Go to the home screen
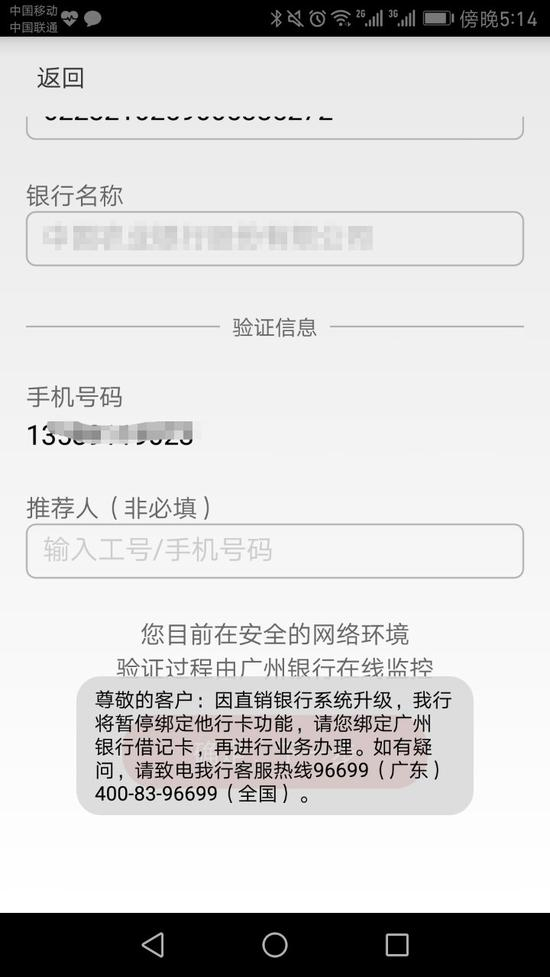The width and height of the screenshot is (550, 977). 275,945
